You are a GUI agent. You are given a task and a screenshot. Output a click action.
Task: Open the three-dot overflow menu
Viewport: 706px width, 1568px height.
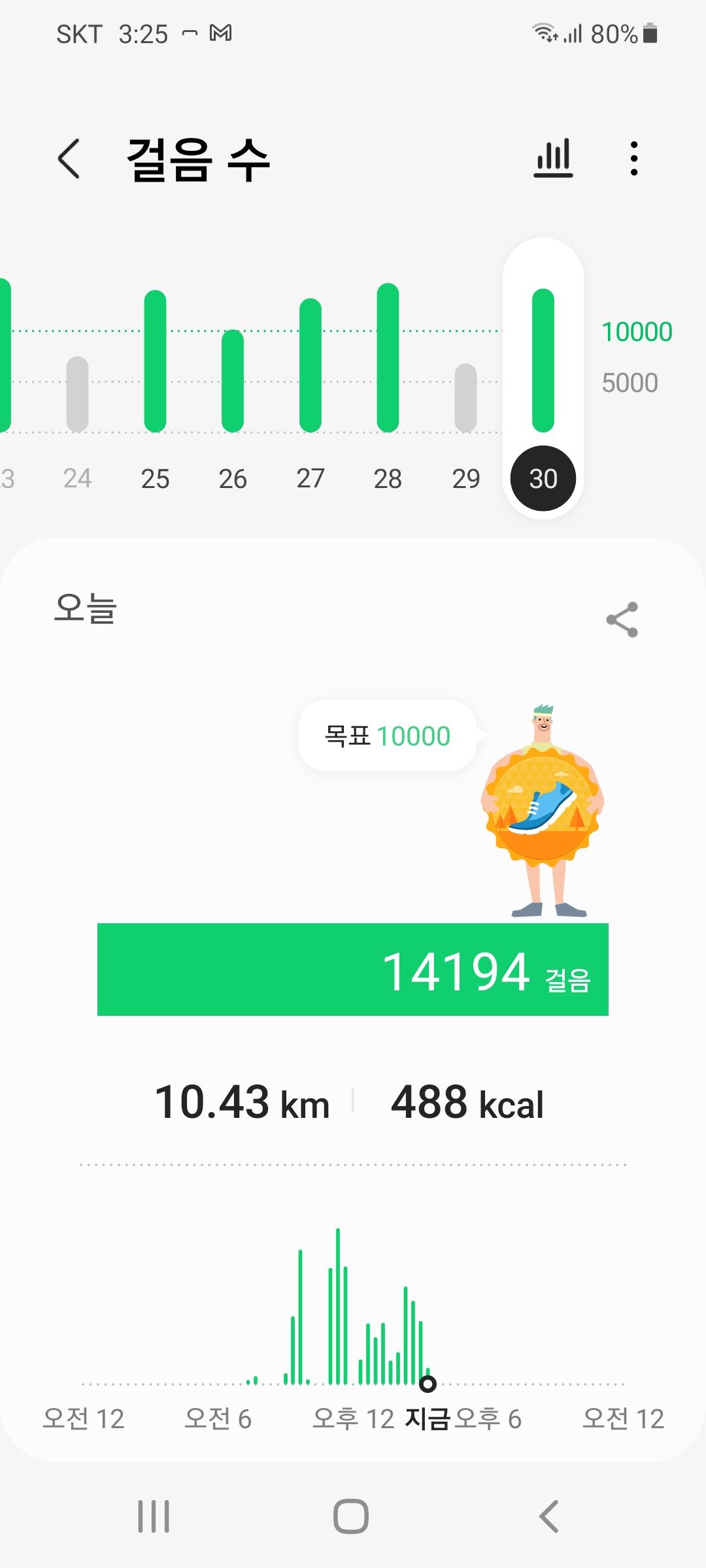tap(633, 159)
